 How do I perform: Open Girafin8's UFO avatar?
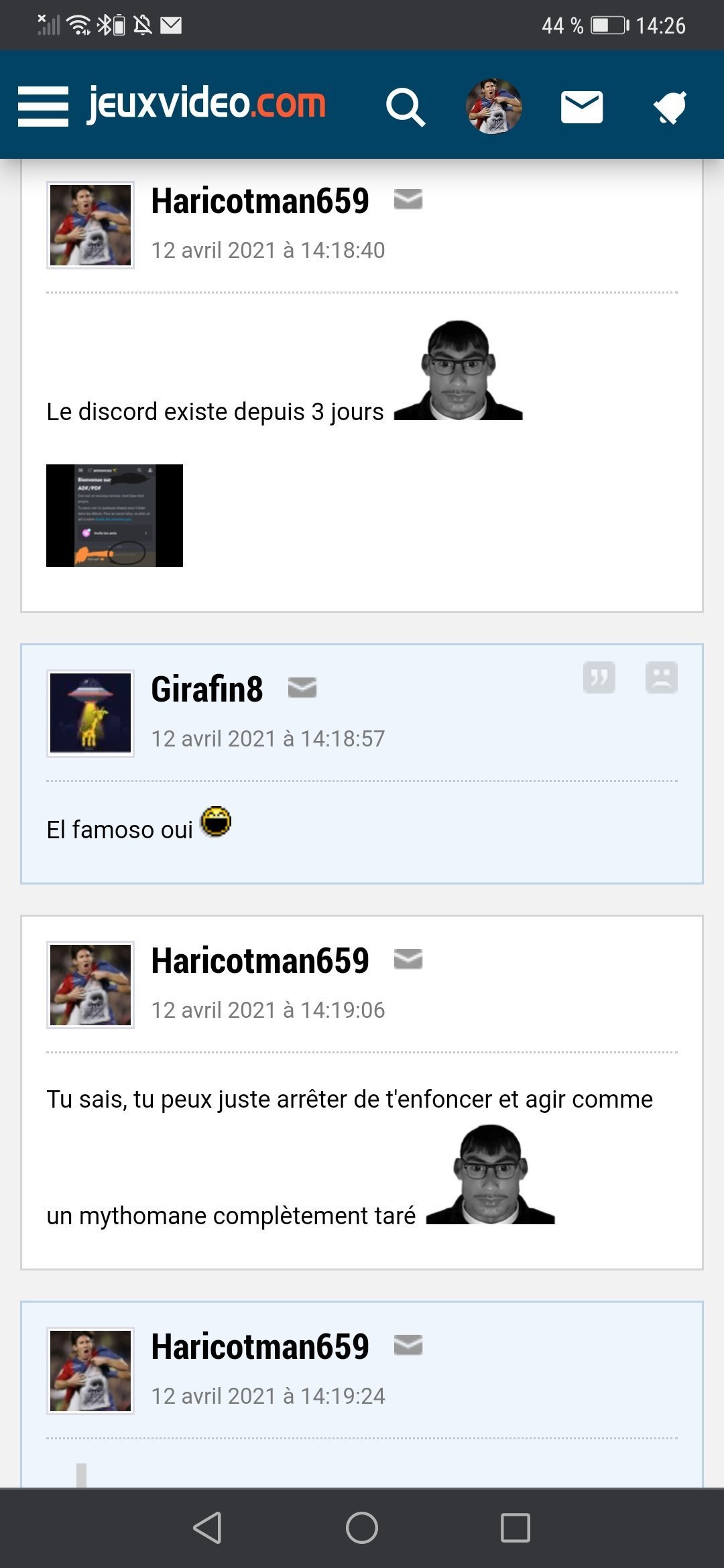click(x=90, y=714)
